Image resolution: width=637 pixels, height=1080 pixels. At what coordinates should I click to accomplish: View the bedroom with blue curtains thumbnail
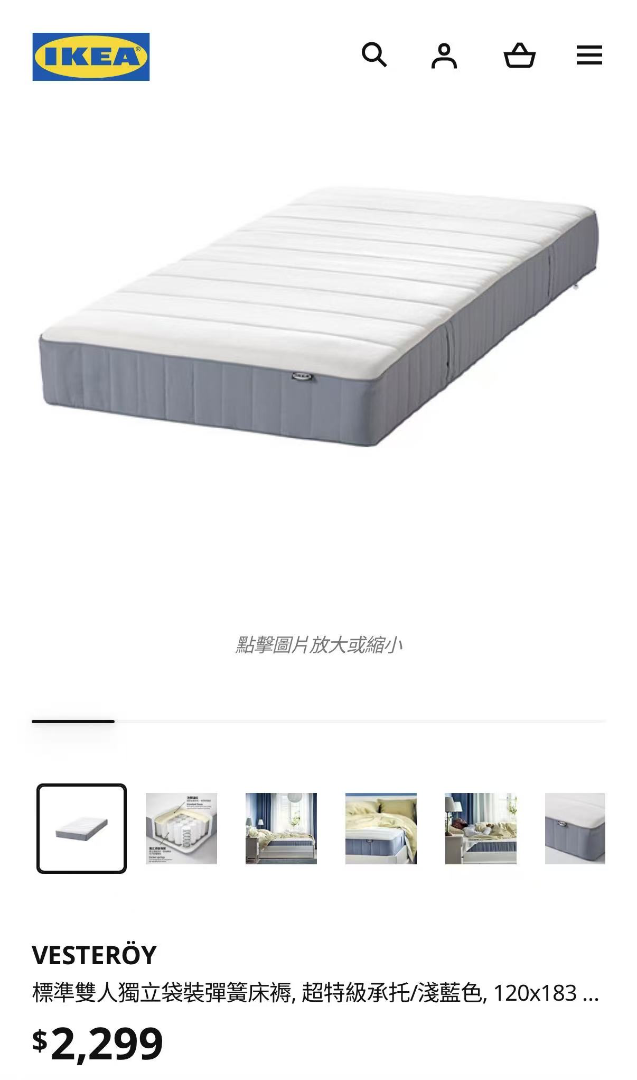(x=281, y=829)
